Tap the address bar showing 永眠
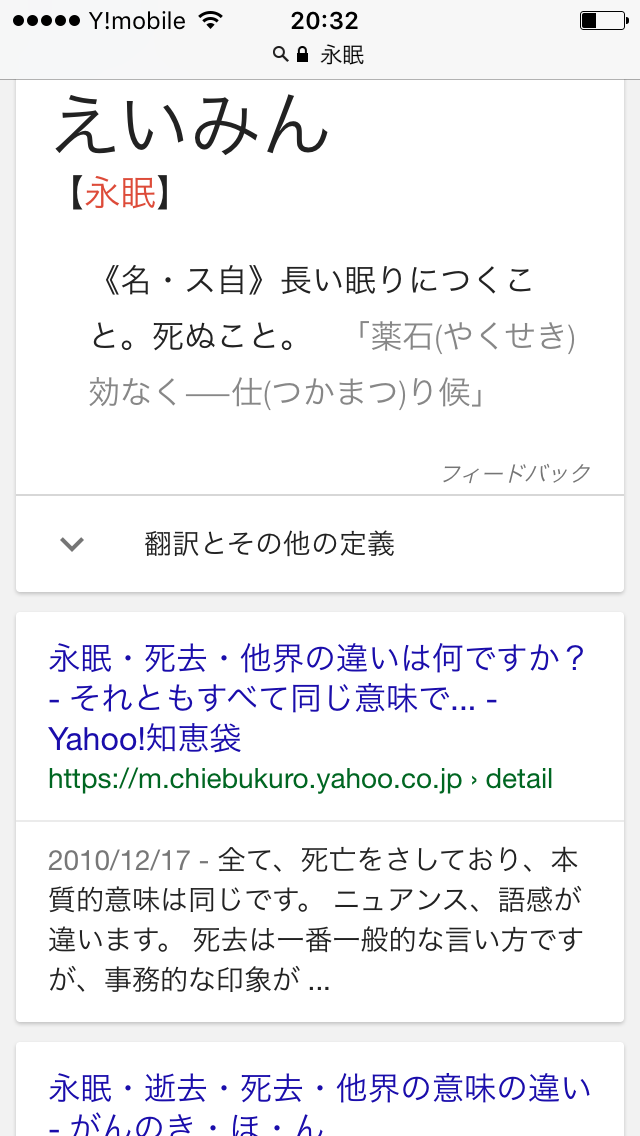This screenshot has height=1136, width=640. [319, 55]
